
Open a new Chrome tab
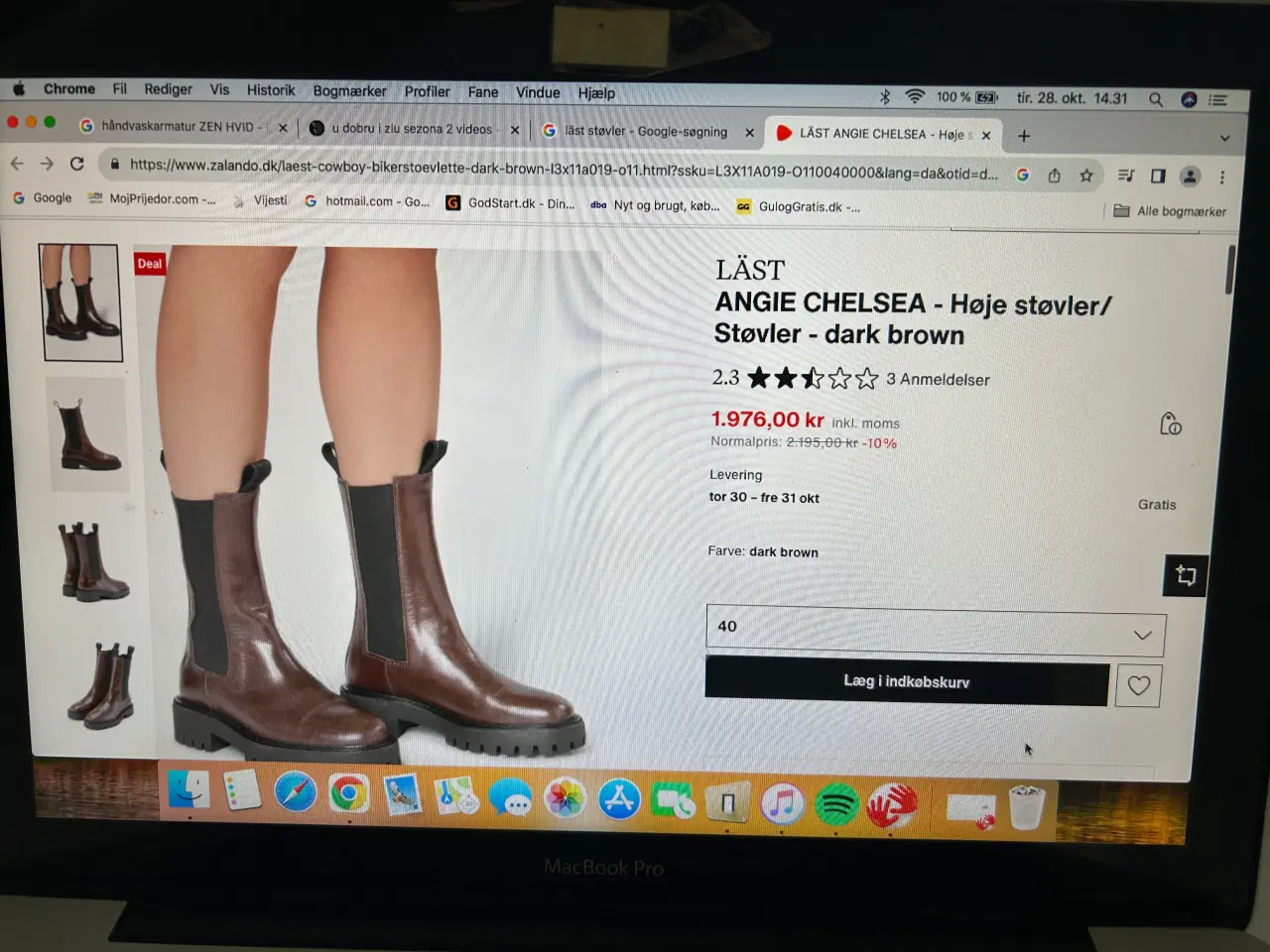coord(1024,136)
